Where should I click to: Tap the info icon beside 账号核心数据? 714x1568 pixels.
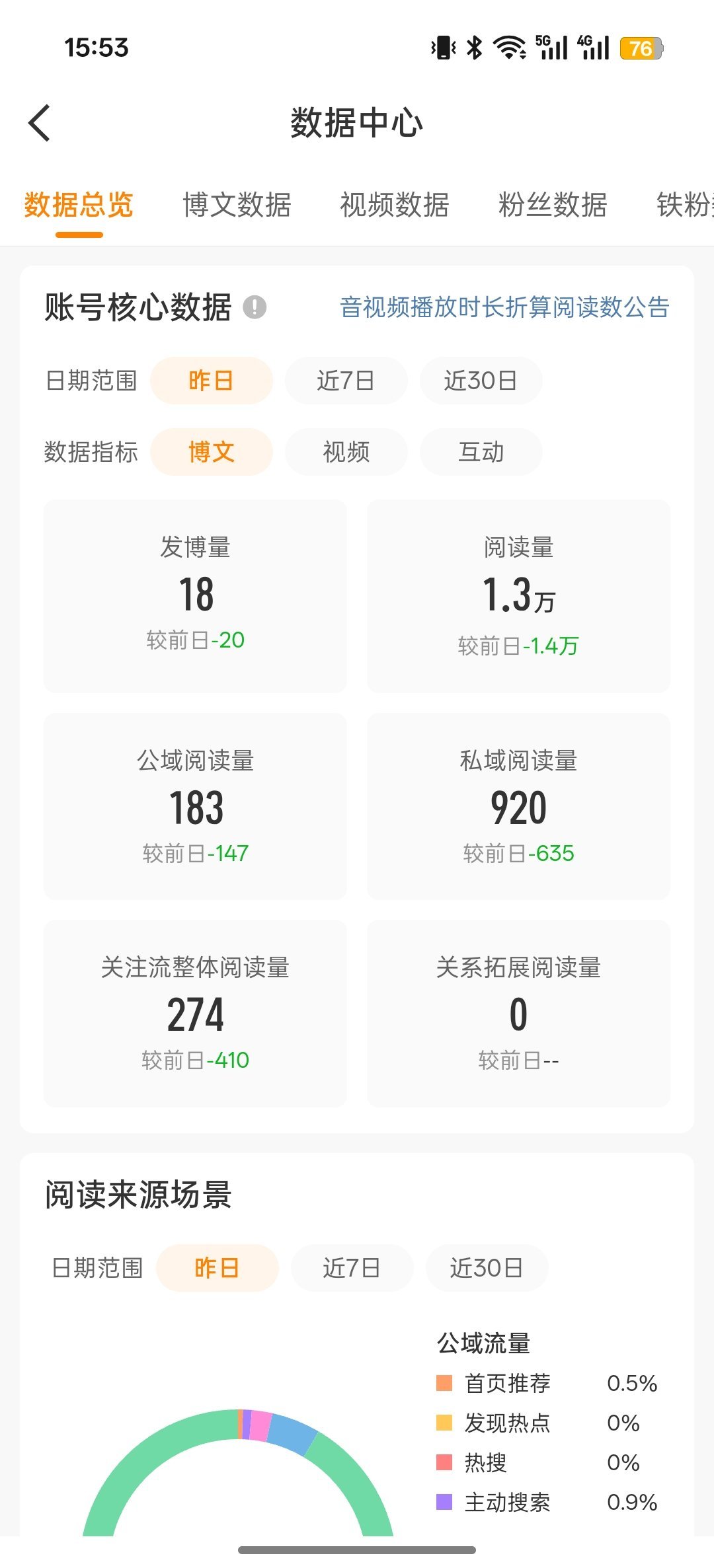pos(255,307)
